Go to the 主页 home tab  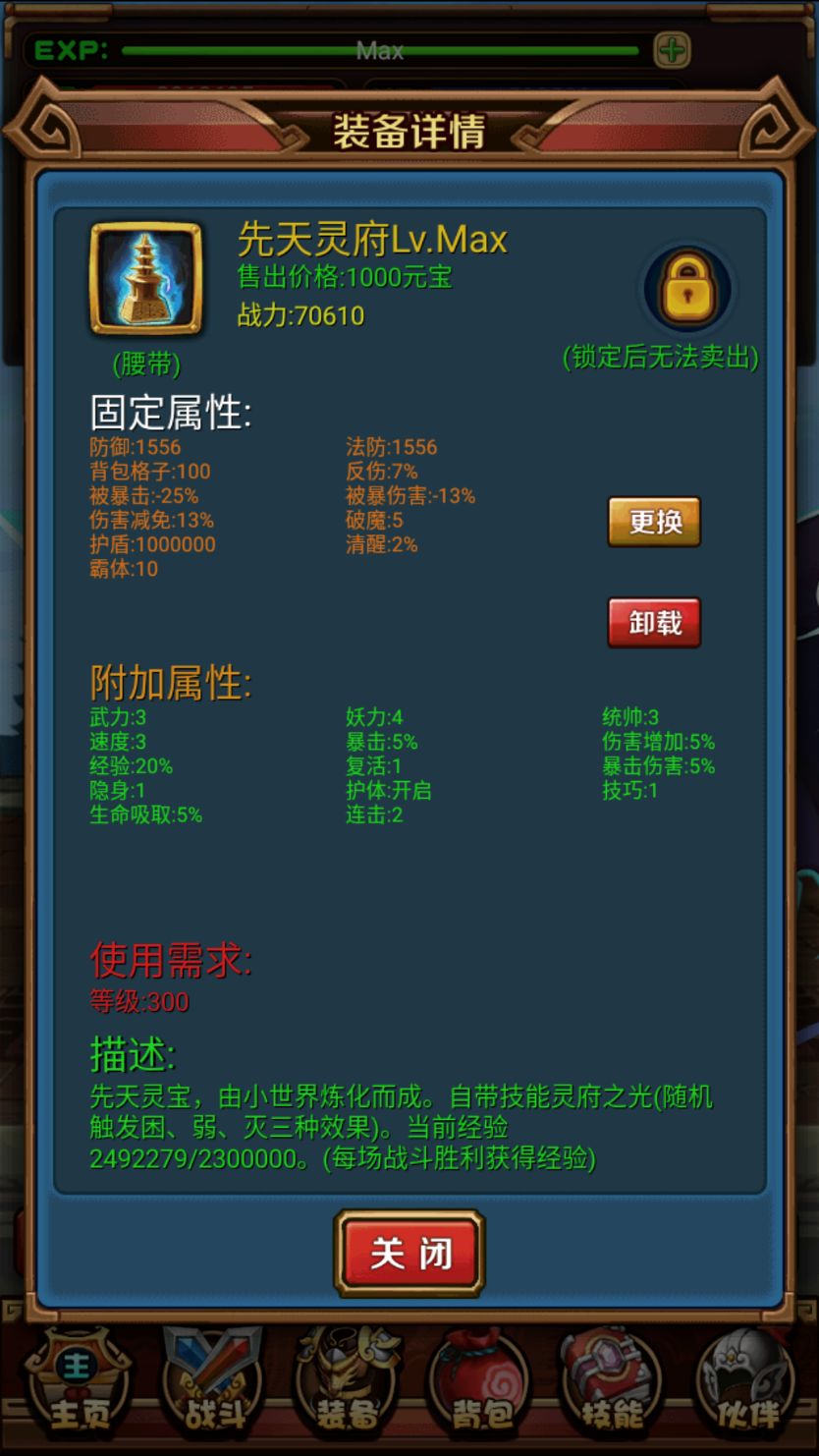[x=79, y=1387]
